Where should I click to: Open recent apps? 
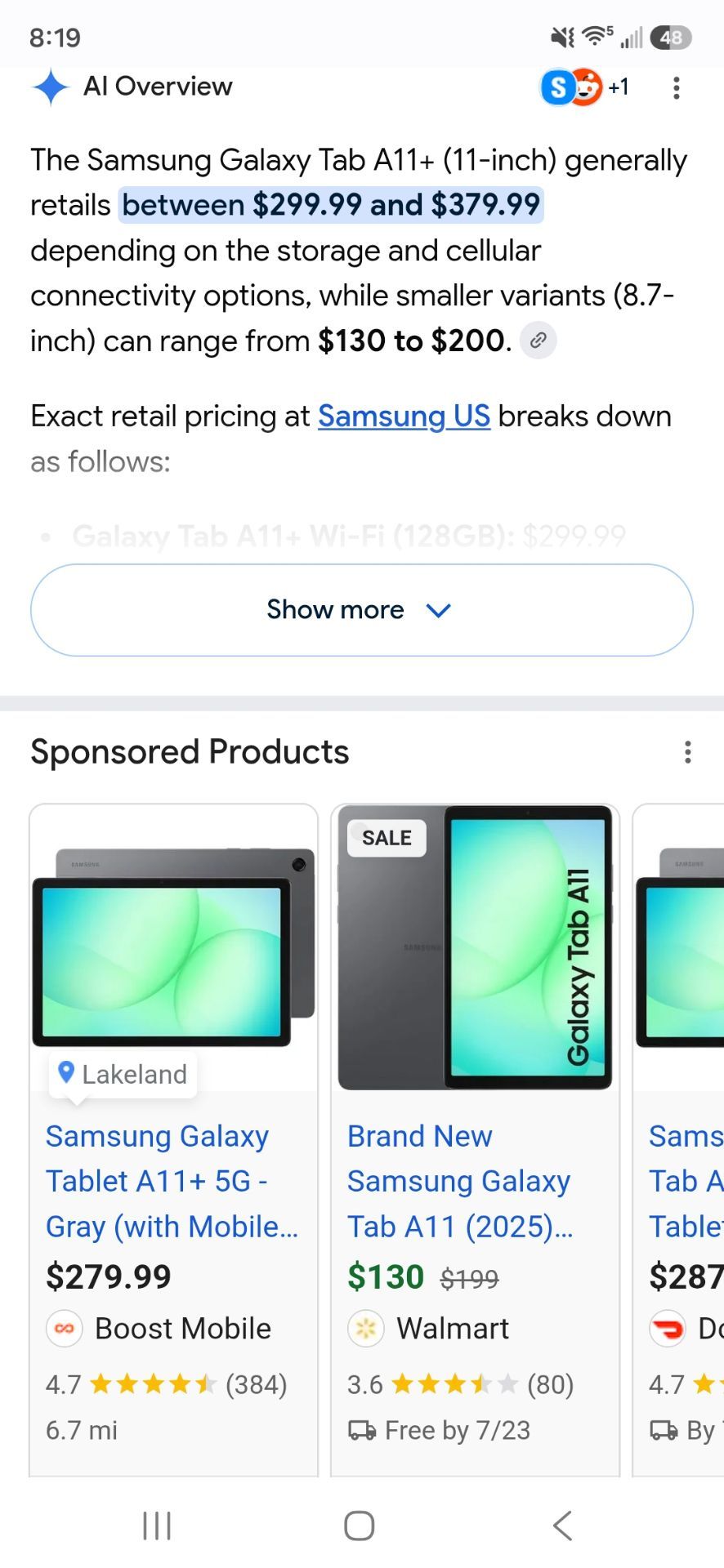pos(157,1525)
